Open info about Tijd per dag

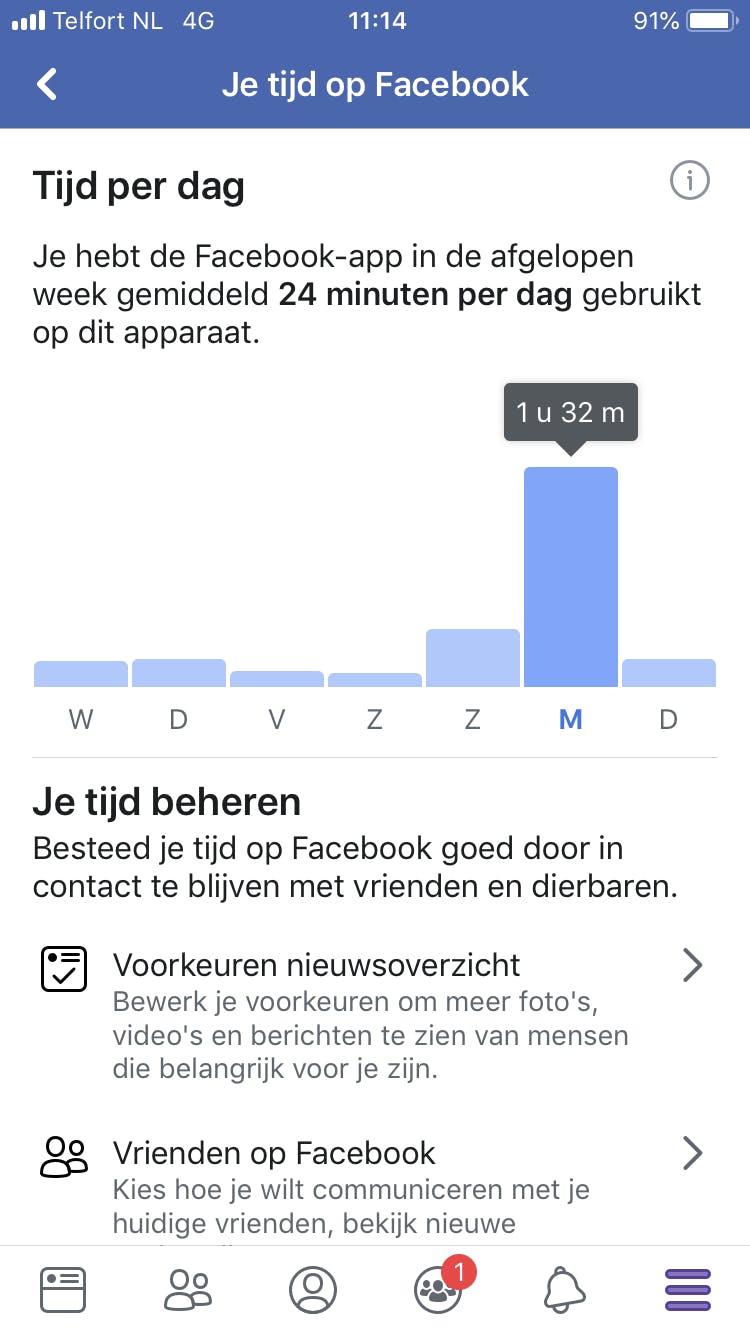click(x=689, y=181)
